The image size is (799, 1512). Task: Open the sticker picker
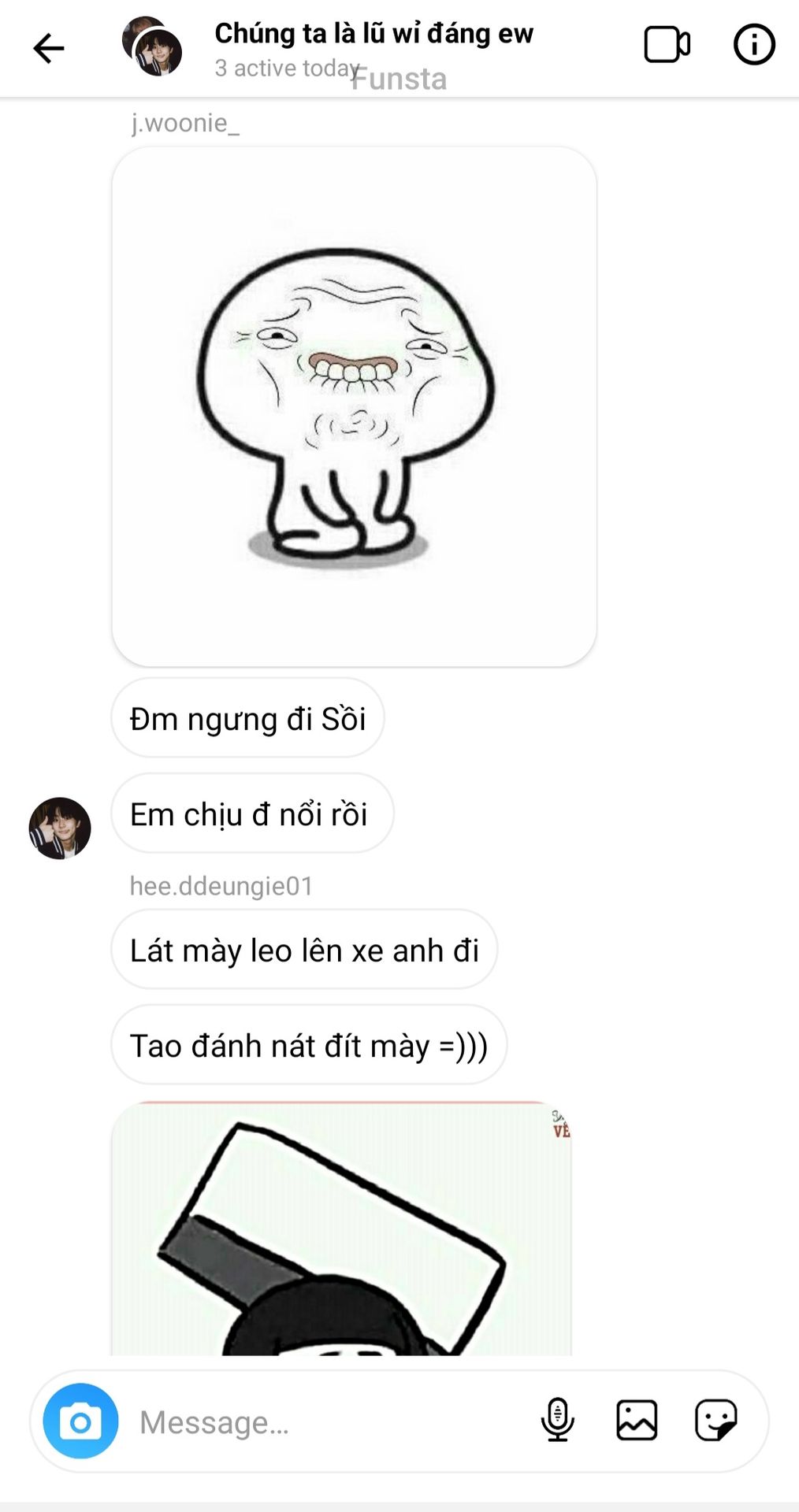715,1420
